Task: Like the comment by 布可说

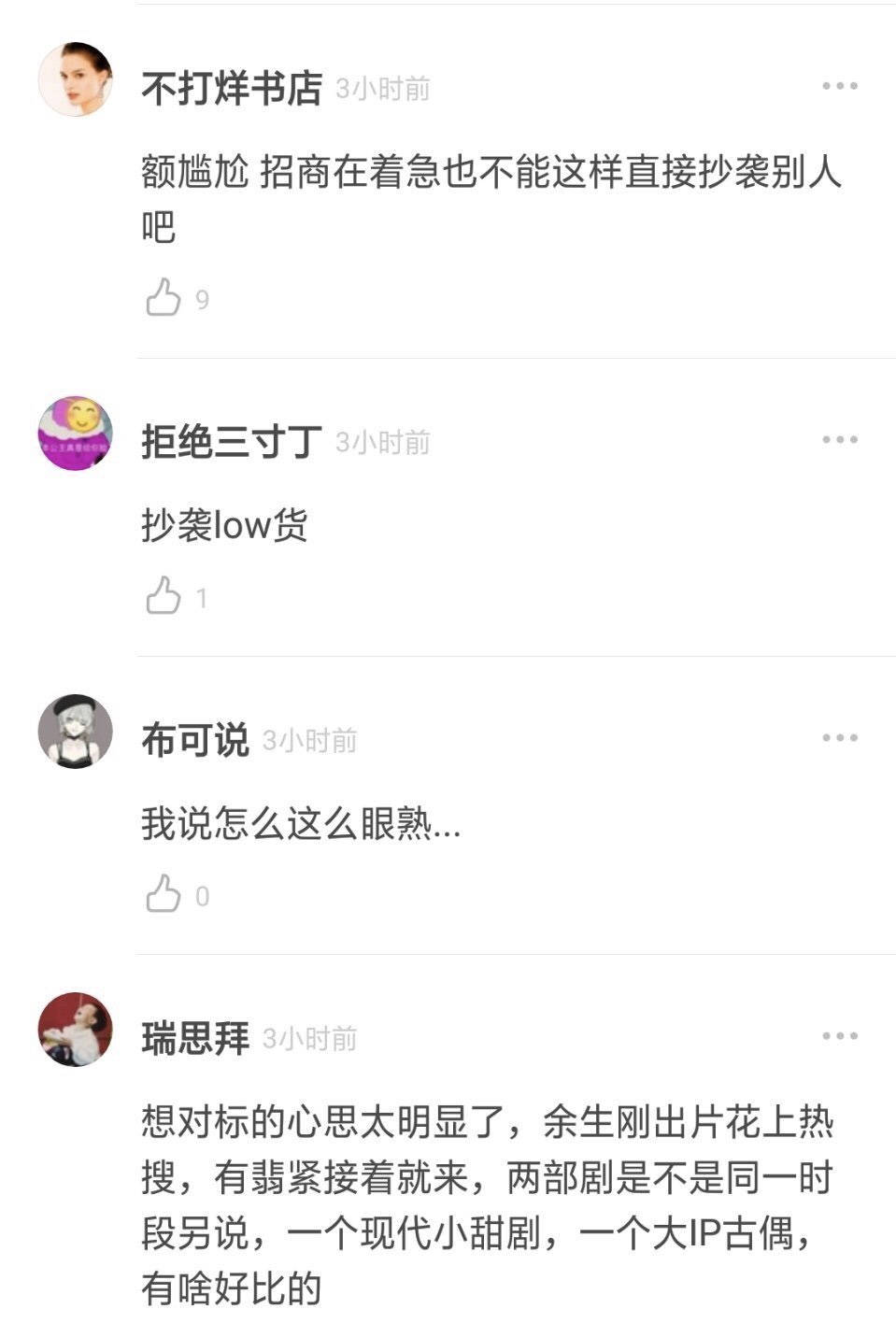Action: coord(164,895)
